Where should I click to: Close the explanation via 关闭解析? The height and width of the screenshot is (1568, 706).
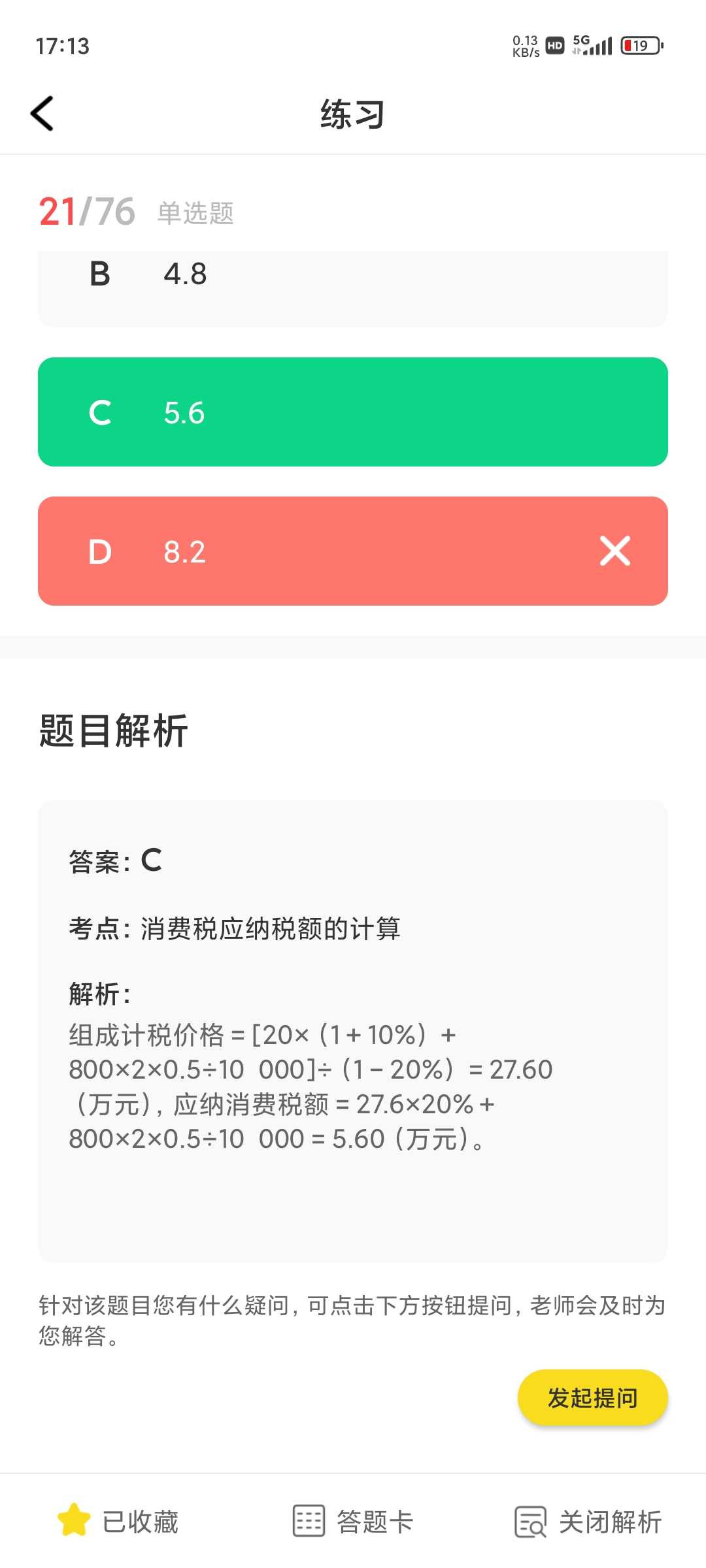(x=588, y=1521)
